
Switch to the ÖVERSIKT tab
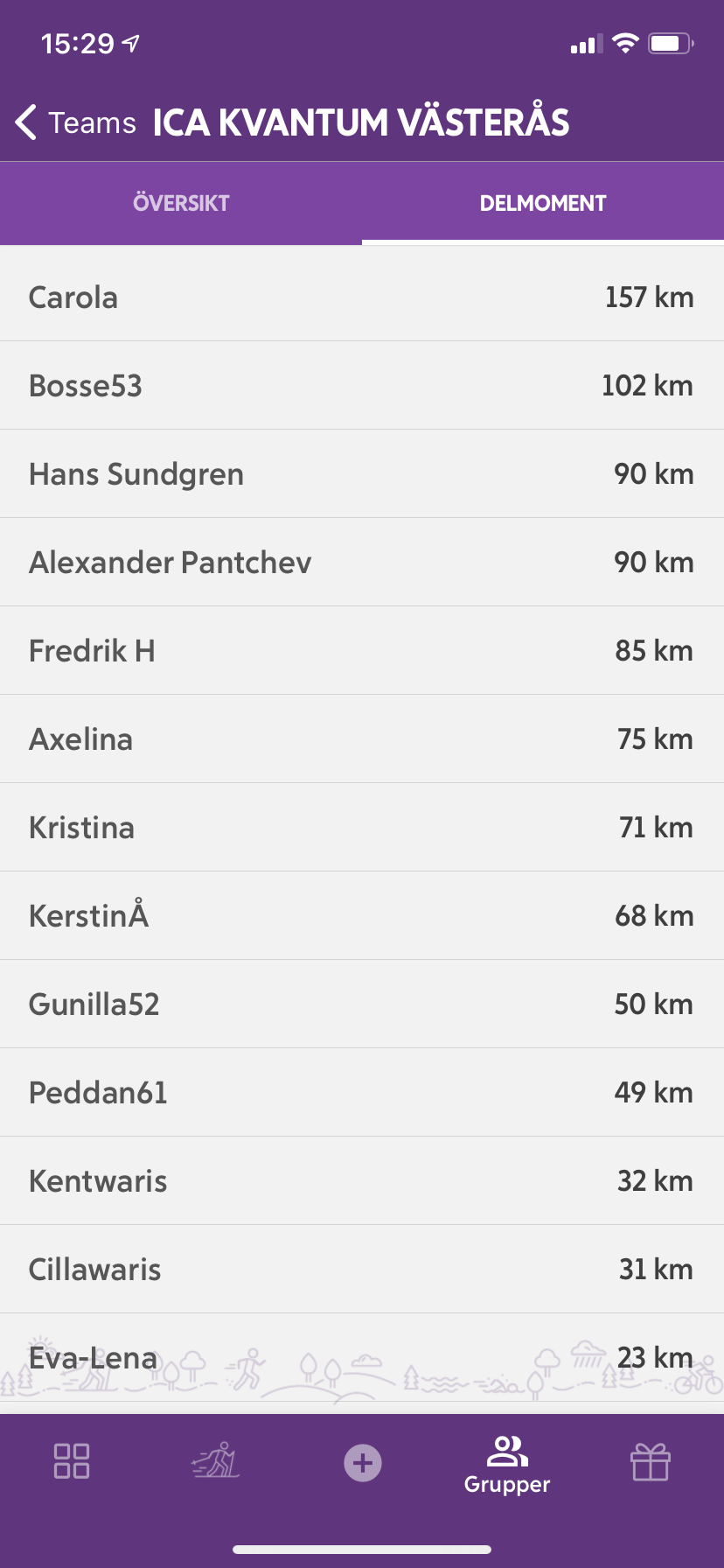[181, 203]
